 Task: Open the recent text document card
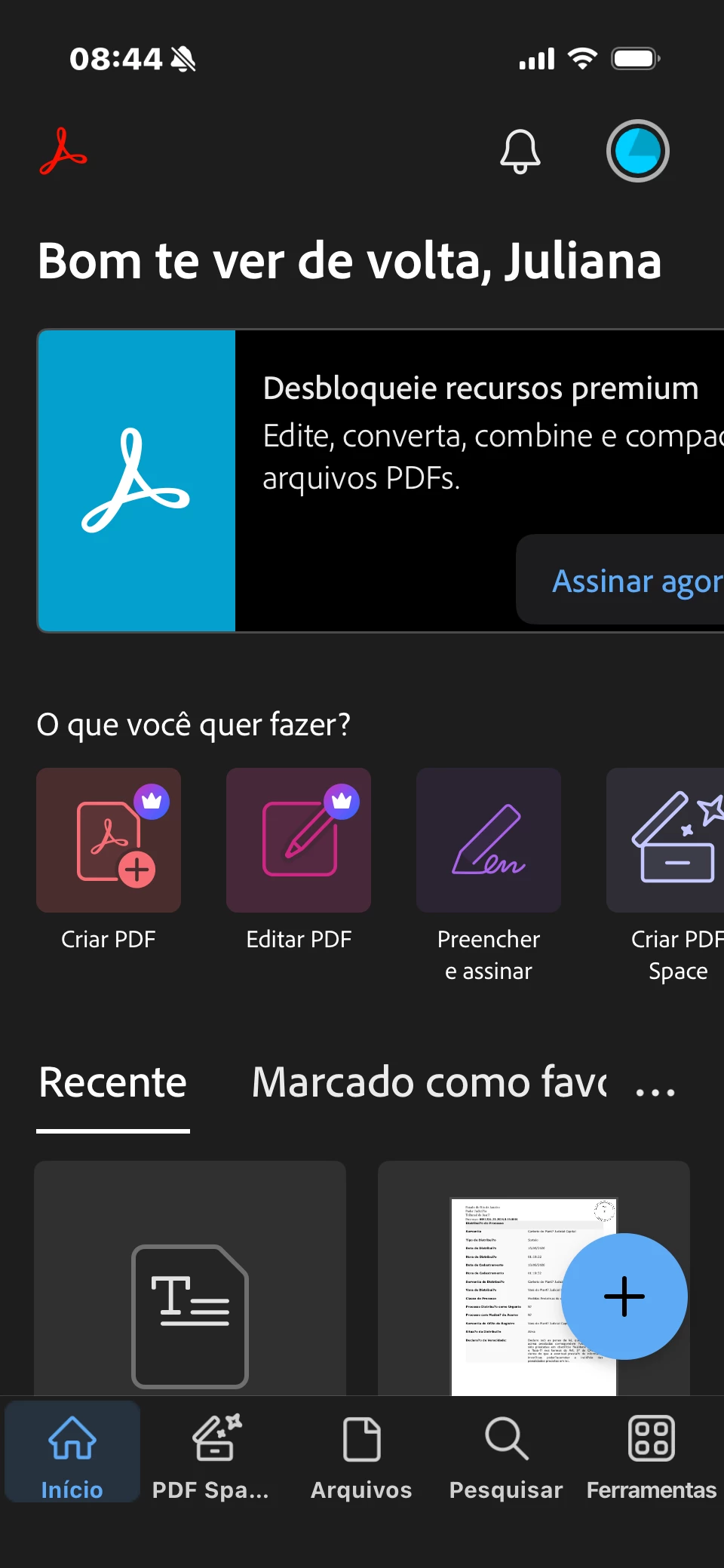point(190,1278)
